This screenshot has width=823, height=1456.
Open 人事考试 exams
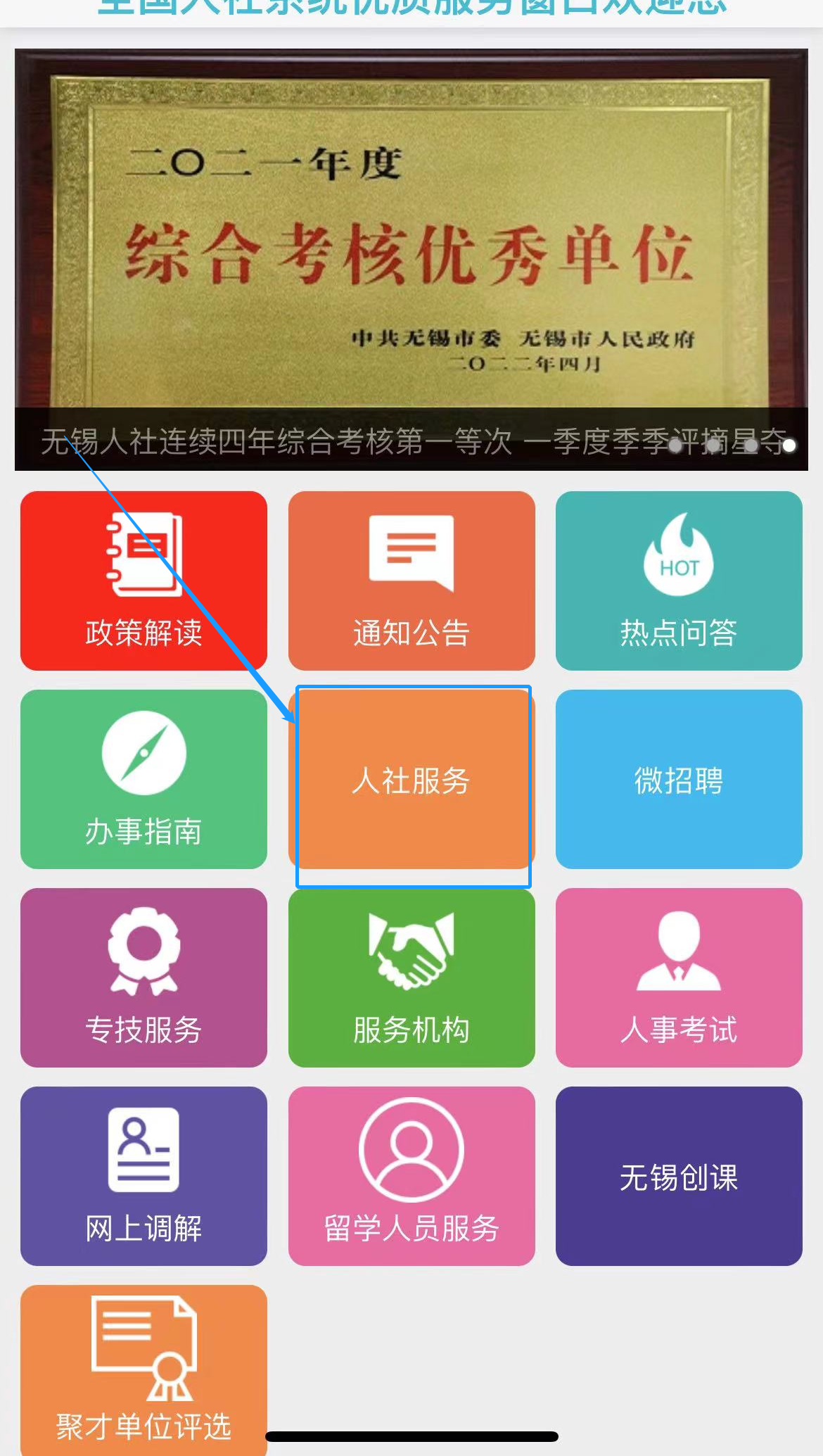679,977
